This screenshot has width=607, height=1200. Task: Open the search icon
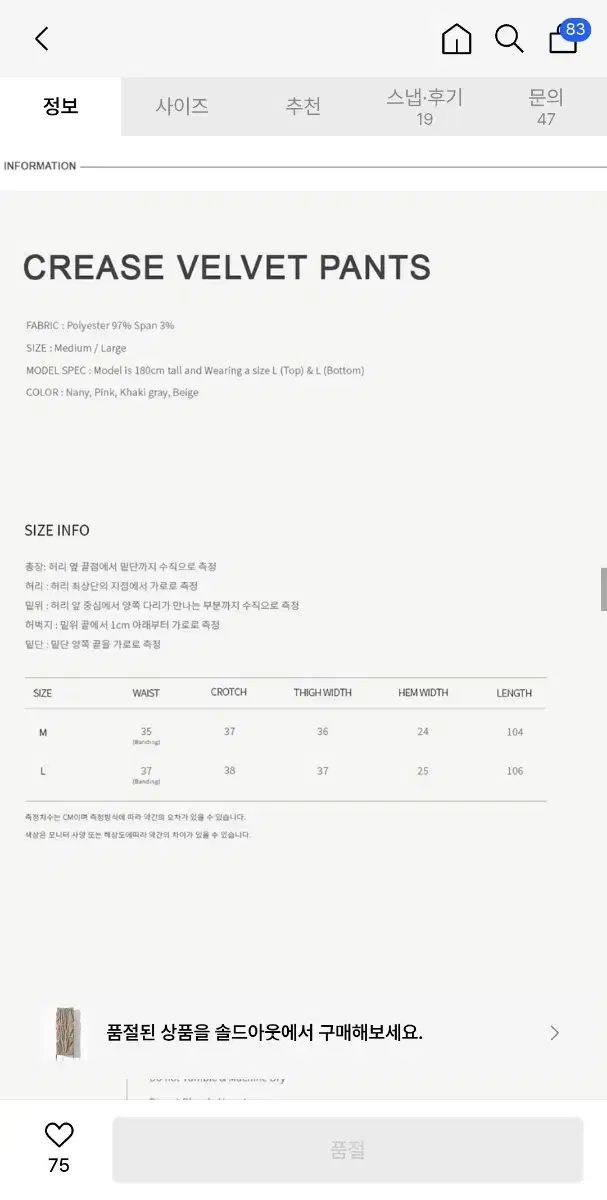(x=509, y=39)
